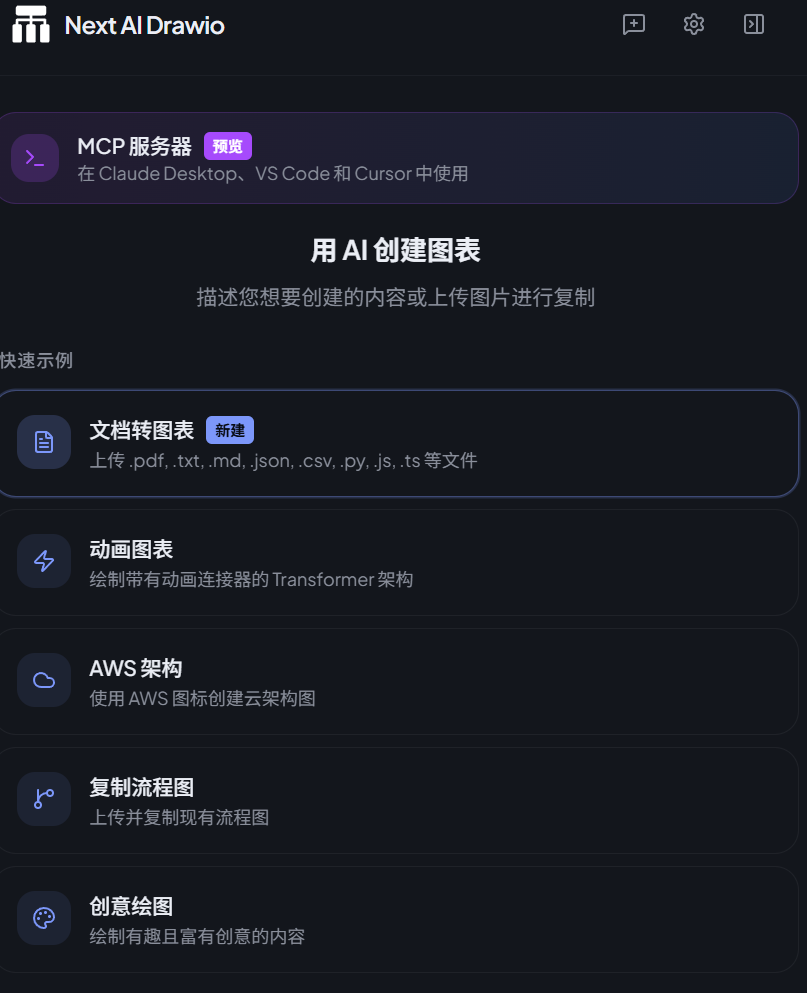Click the Next AI Drawio title text
The height and width of the screenshot is (993, 807).
coord(144,24)
